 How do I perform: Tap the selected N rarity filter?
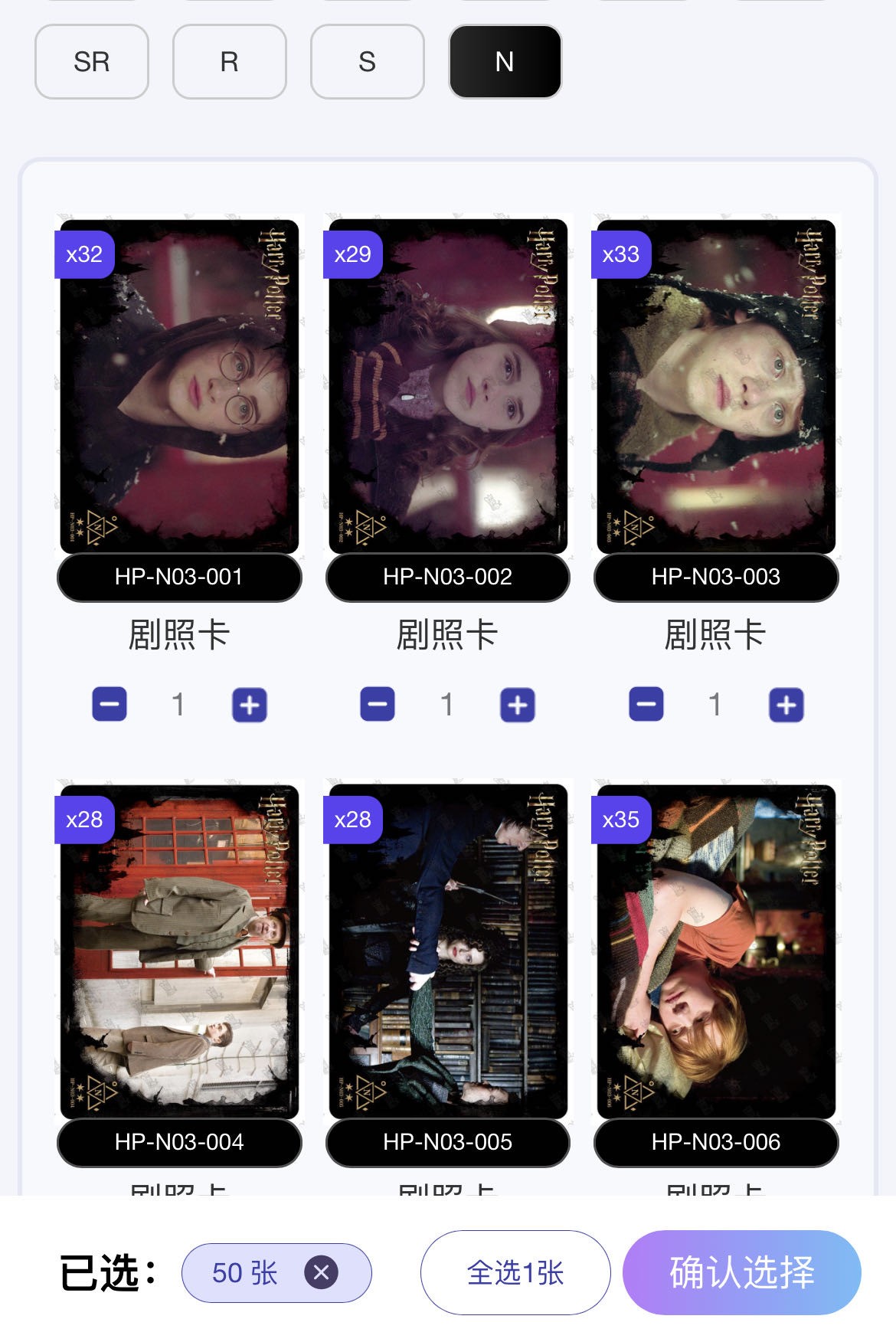tap(505, 61)
